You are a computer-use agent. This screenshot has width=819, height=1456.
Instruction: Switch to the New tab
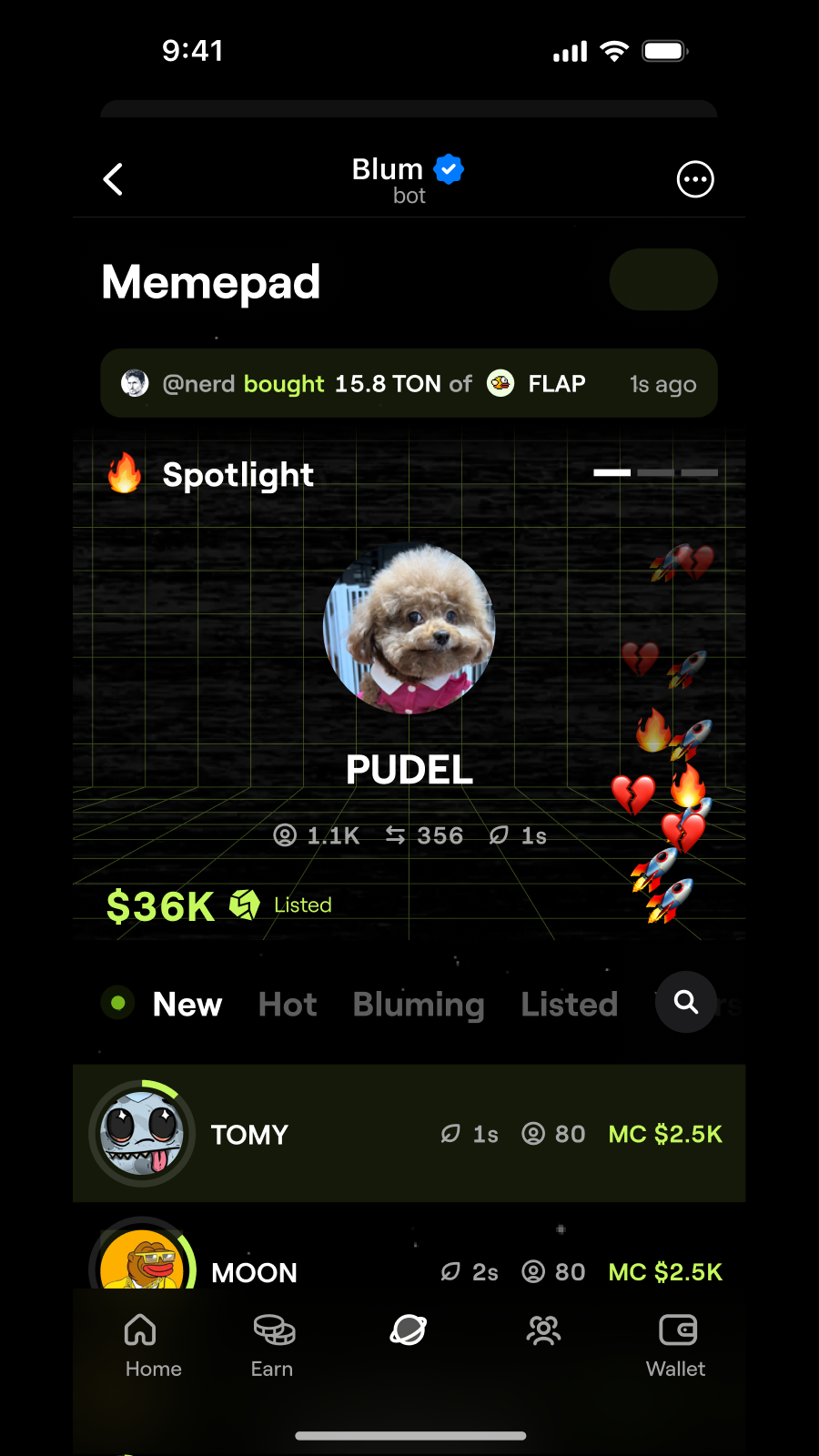tap(187, 1004)
